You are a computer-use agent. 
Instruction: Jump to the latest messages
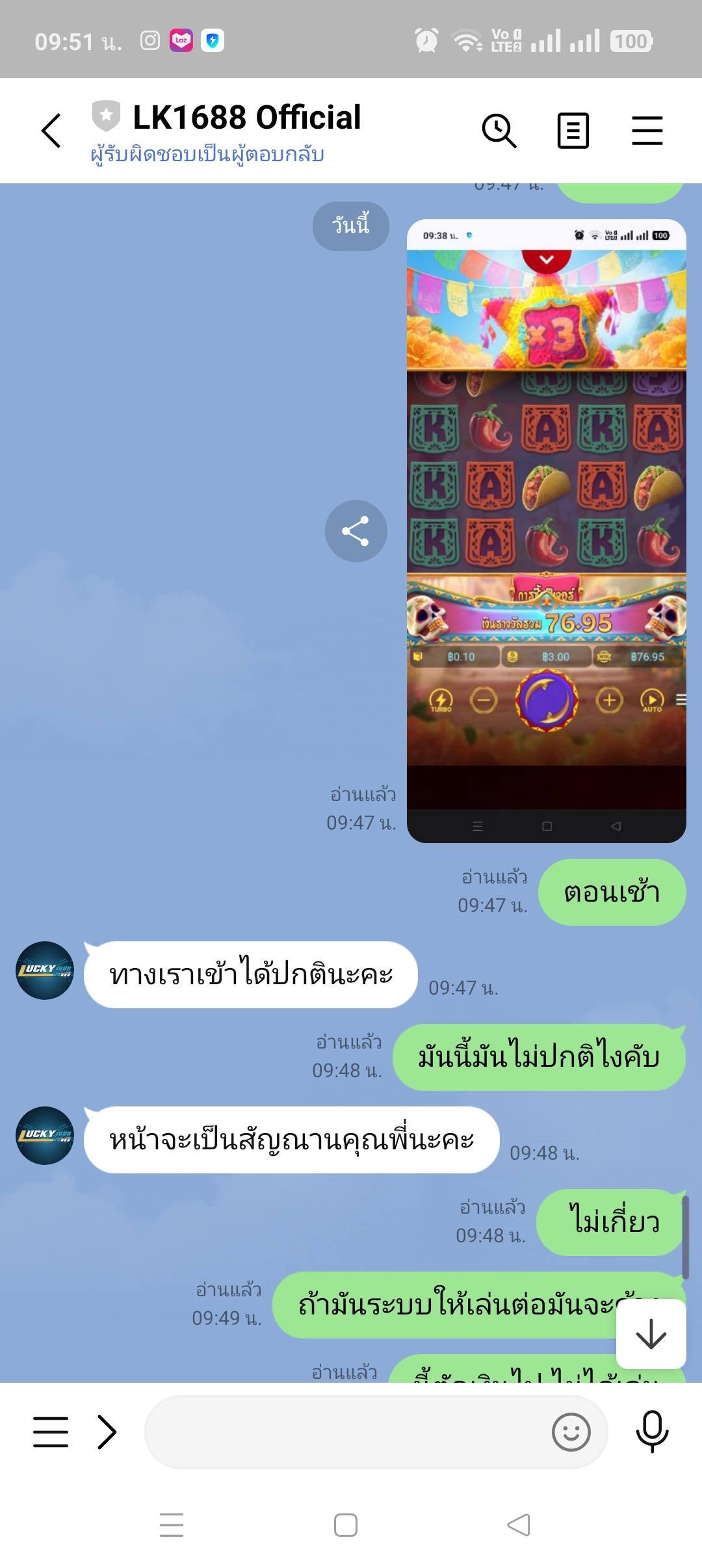point(651,1334)
